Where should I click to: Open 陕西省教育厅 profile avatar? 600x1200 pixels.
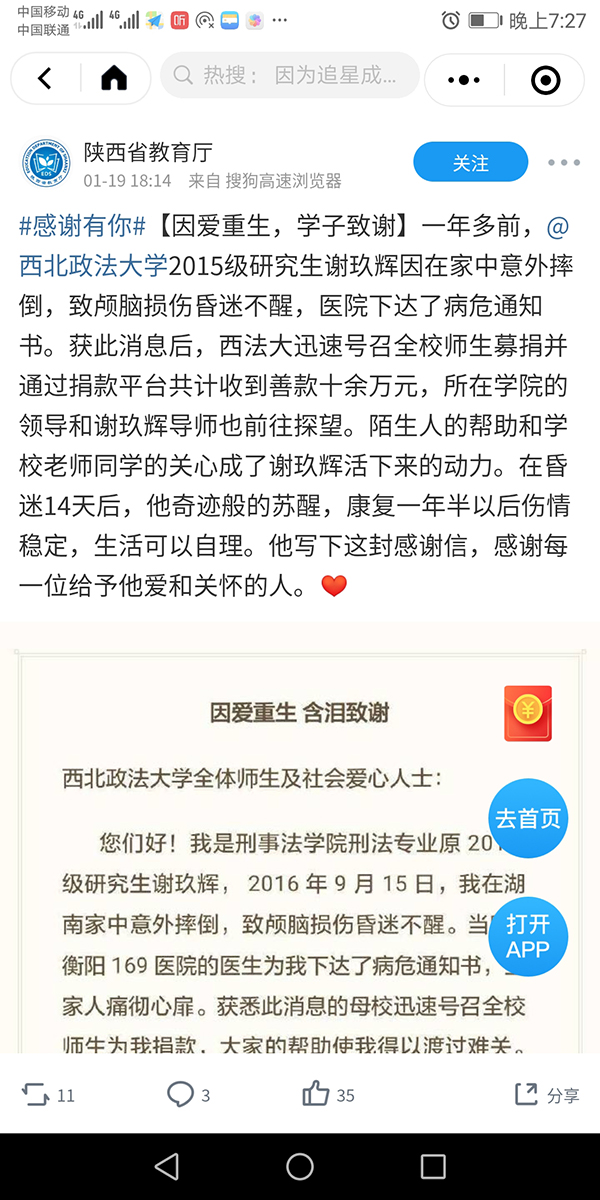coord(46,163)
